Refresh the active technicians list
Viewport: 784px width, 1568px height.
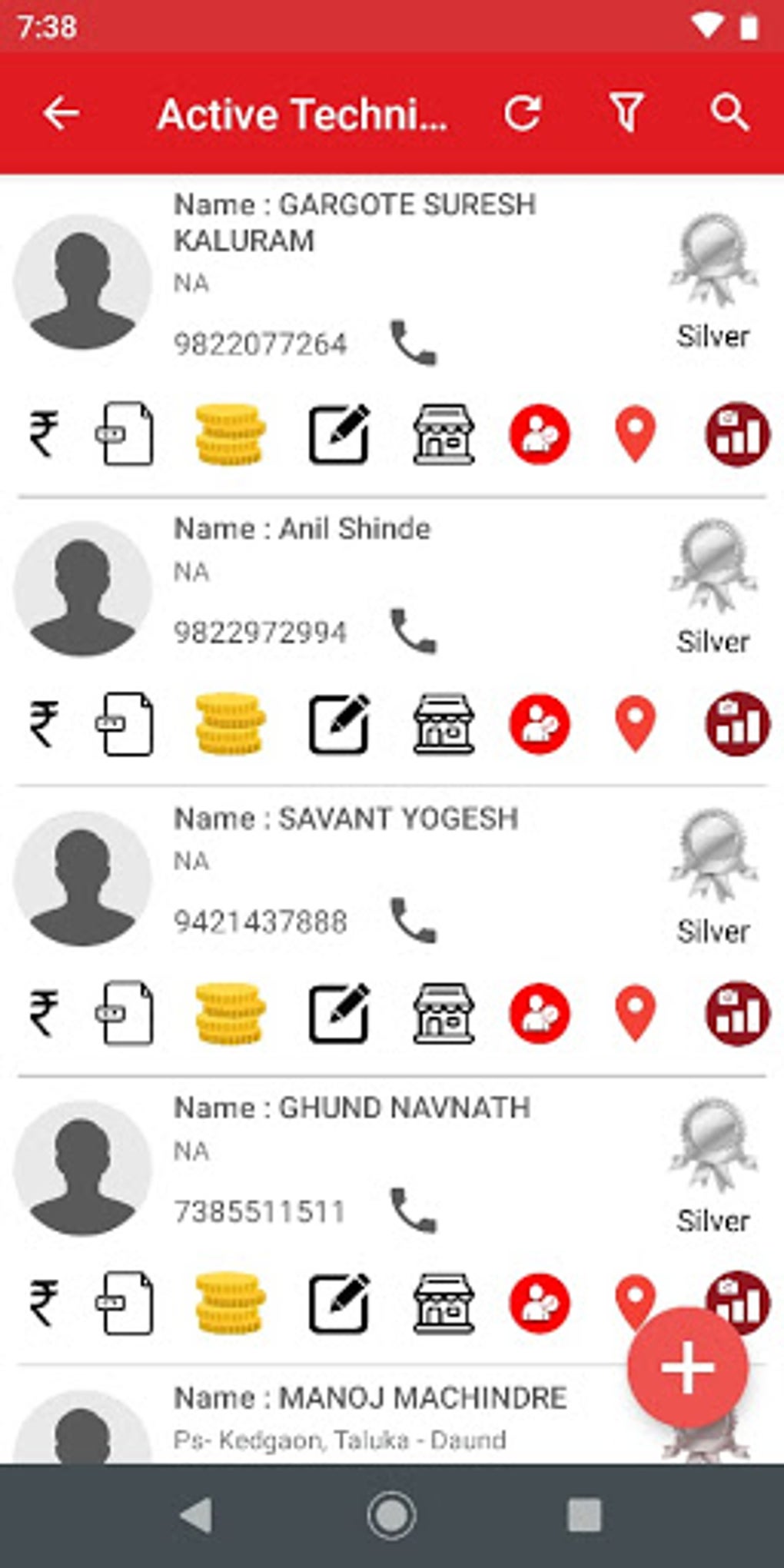523,114
